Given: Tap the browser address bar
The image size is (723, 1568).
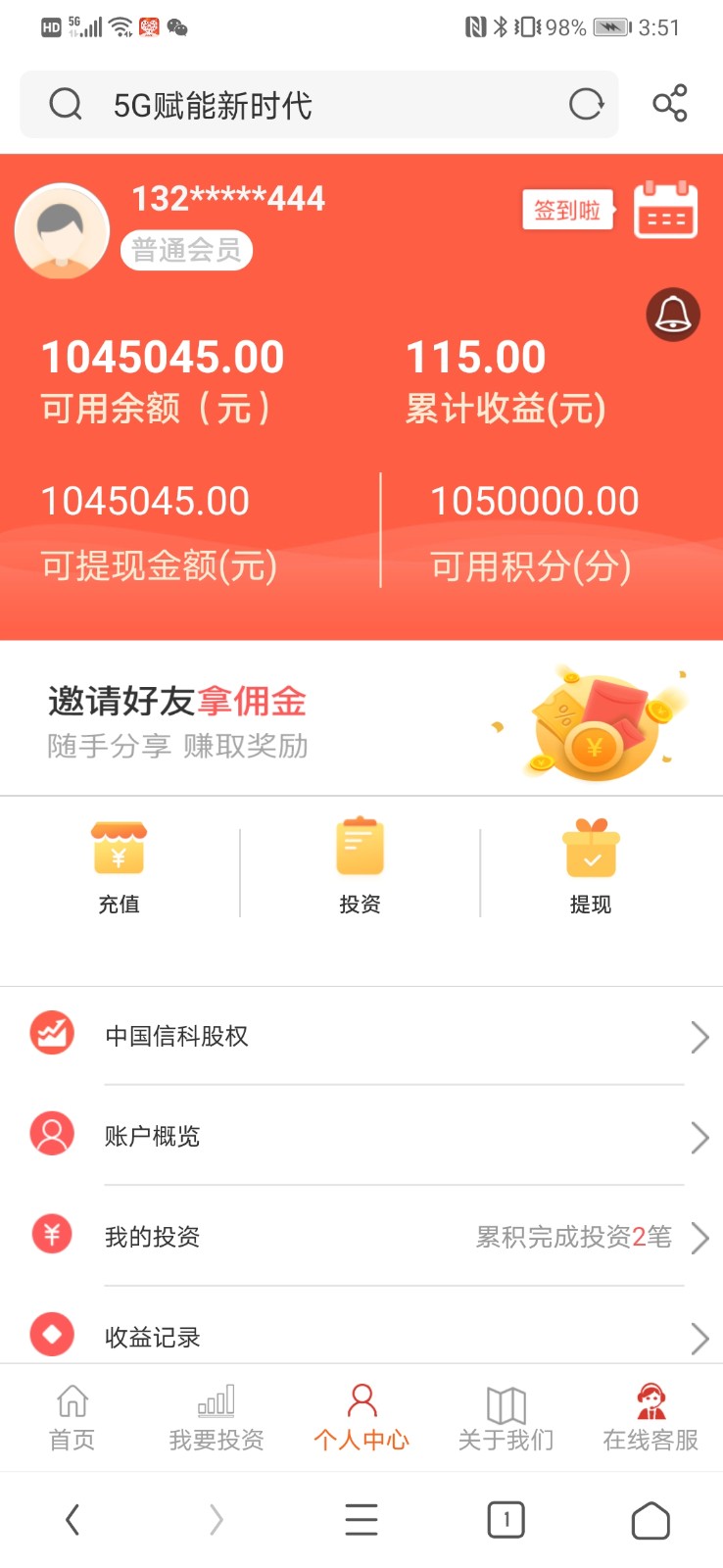Looking at the screenshot, I should [294, 104].
